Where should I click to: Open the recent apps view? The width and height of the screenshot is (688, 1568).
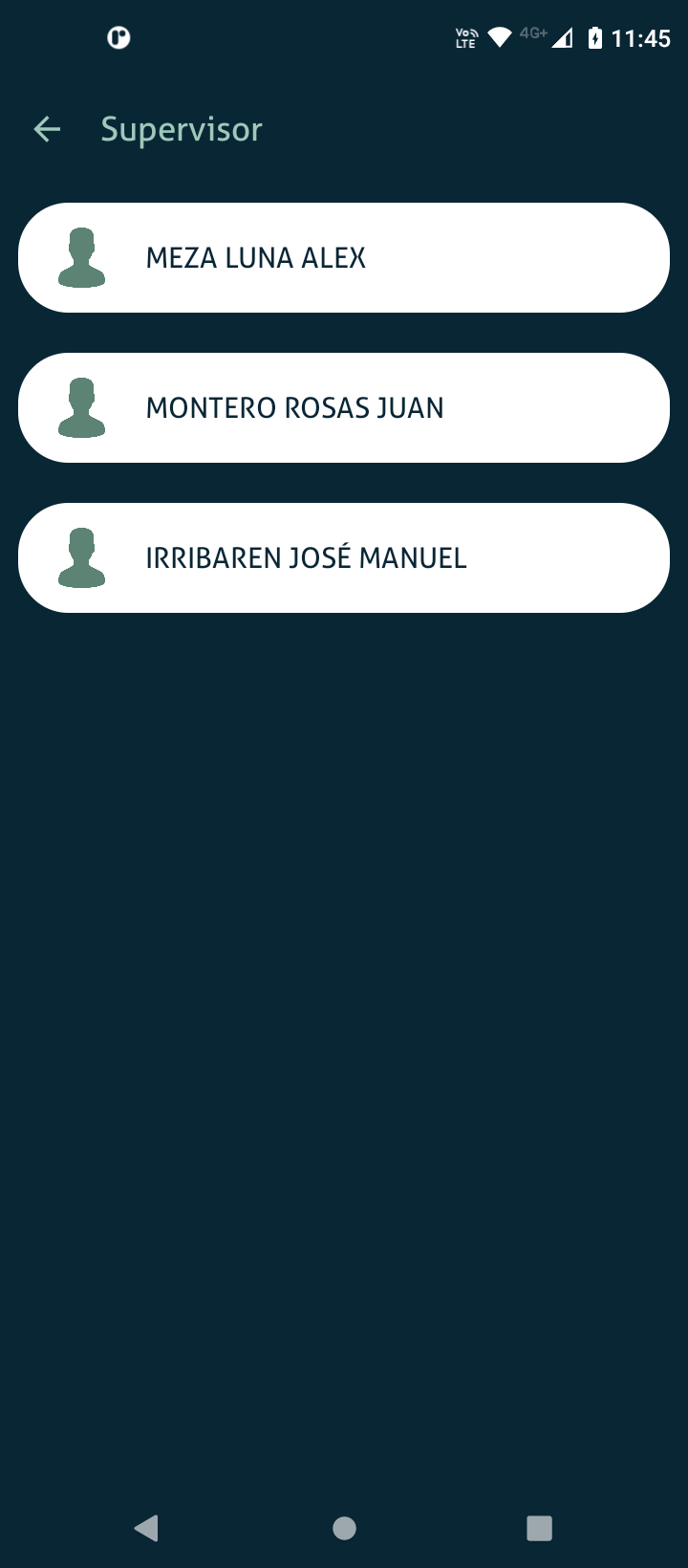(539, 1528)
